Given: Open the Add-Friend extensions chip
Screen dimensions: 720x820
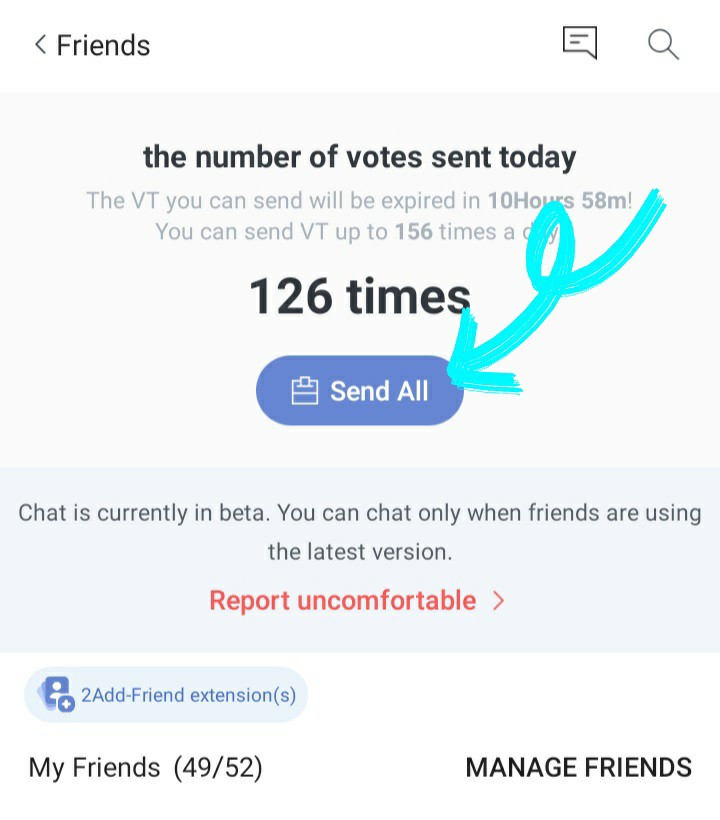Looking at the screenshot, I should pos(166,694).
